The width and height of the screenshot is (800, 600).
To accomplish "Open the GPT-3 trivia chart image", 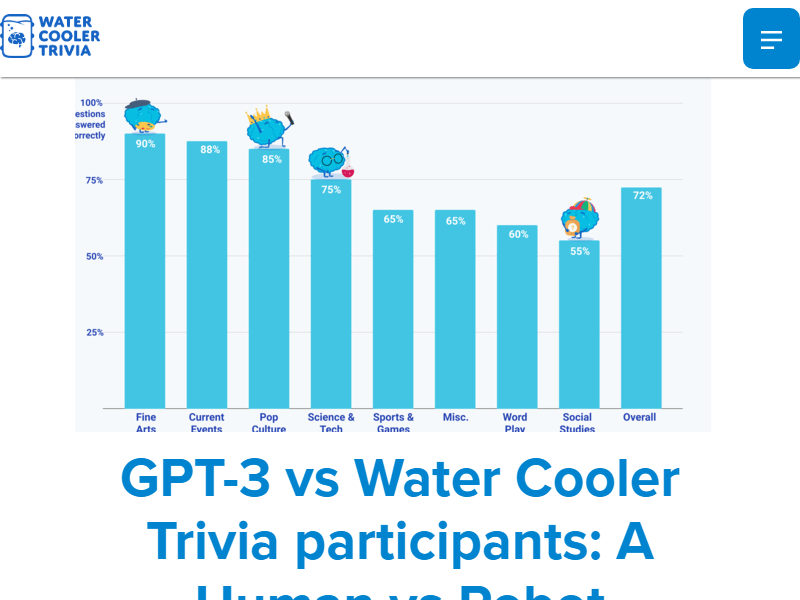I will (393, 255).
